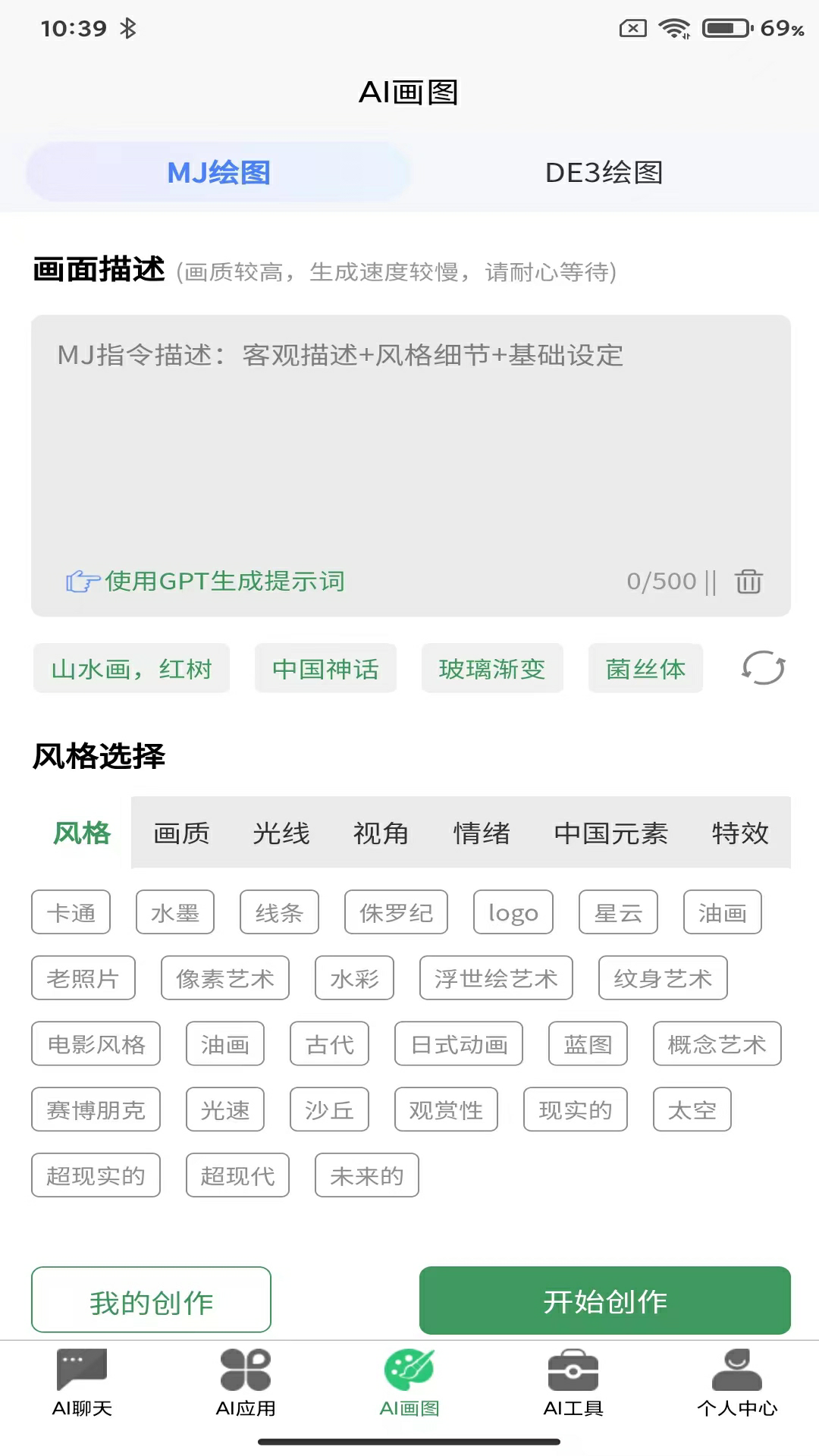Pick the 山水画，红树 suggestion chip
The height and width of the screenshot is (1456, 819).
(x=131, y=669)
